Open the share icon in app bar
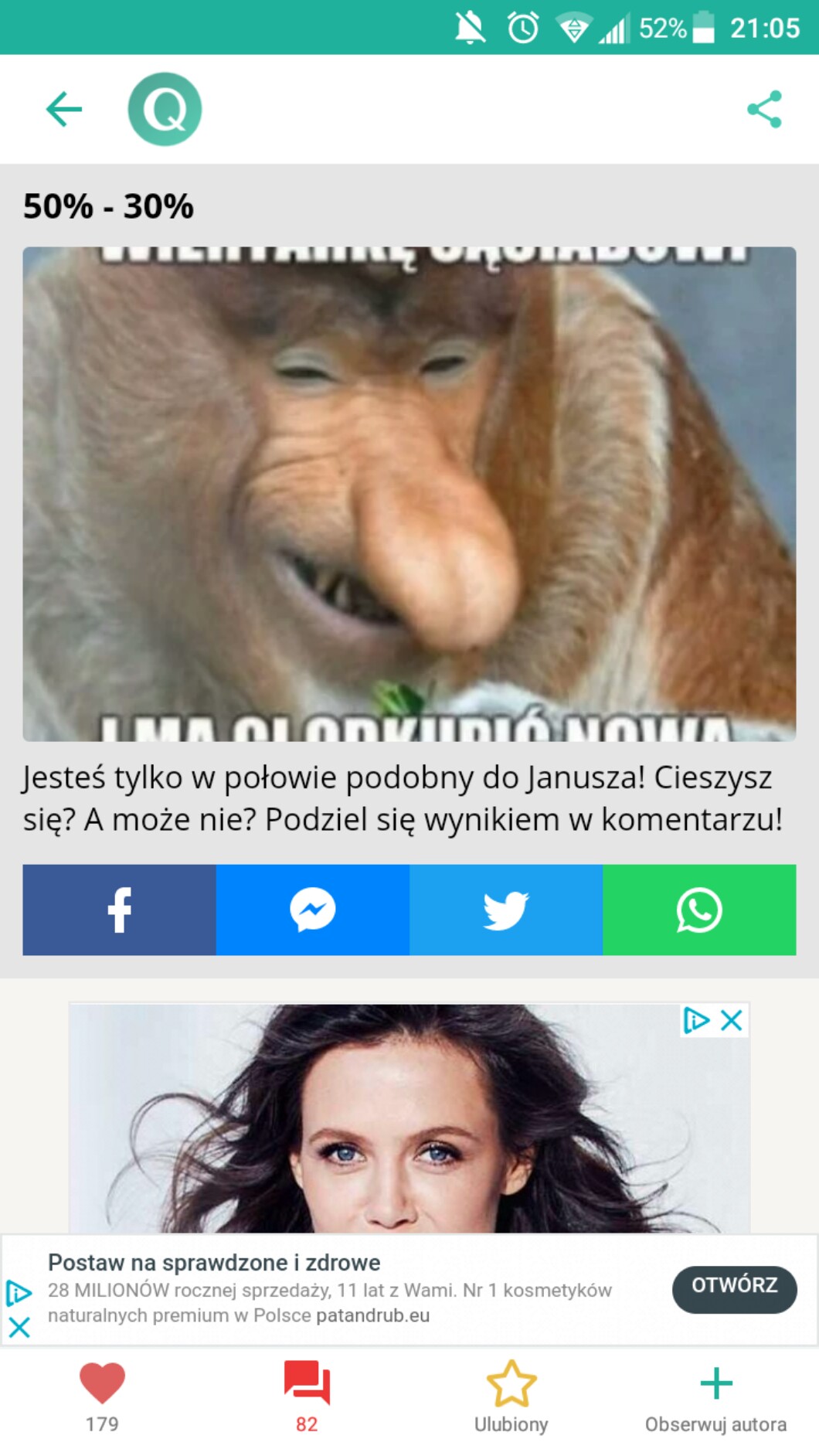This screenshot has width=819, height=1456. click(x=764, y=109)
